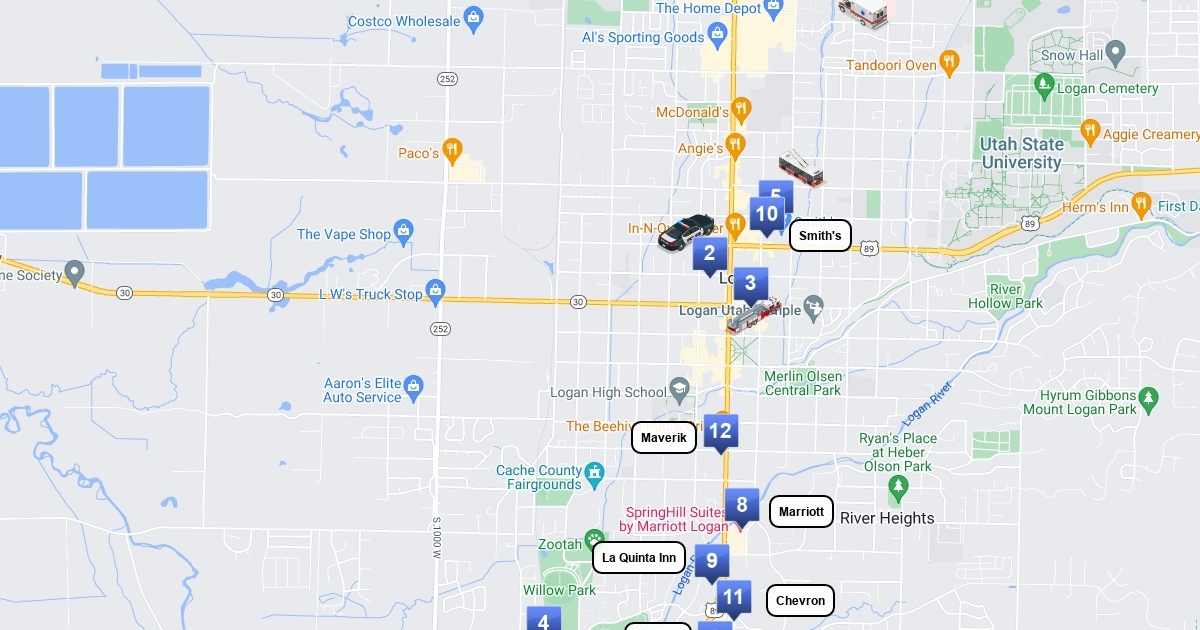Tap the police car icon
The image size is (1200, 630).
(x=686, y=231)
